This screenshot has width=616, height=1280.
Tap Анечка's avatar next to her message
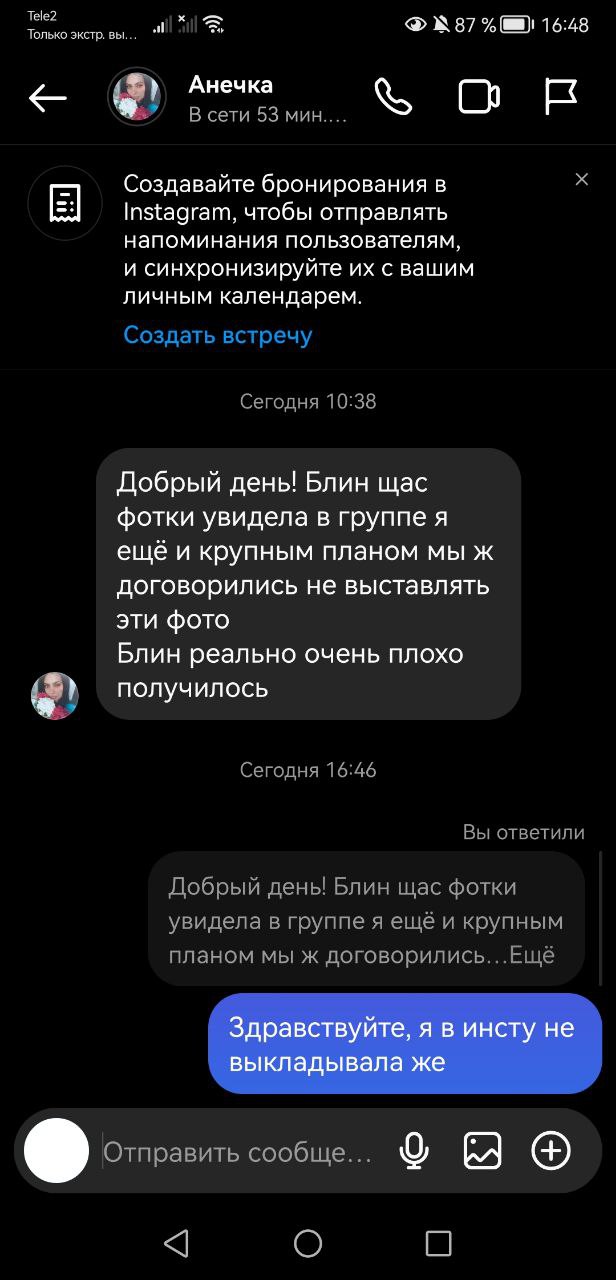pyautogui.click(x=55, y=696)
